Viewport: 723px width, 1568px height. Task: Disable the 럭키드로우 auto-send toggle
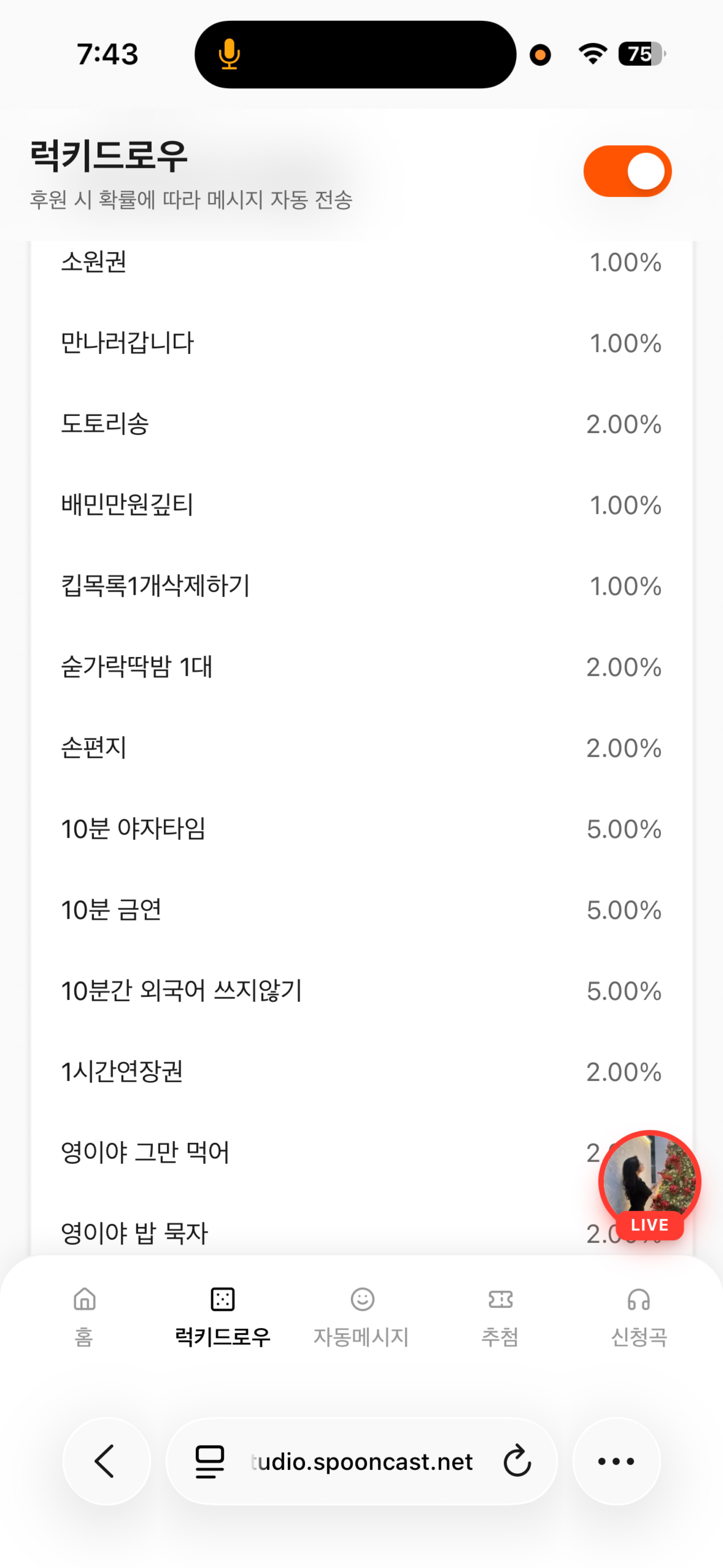[627, 171]
